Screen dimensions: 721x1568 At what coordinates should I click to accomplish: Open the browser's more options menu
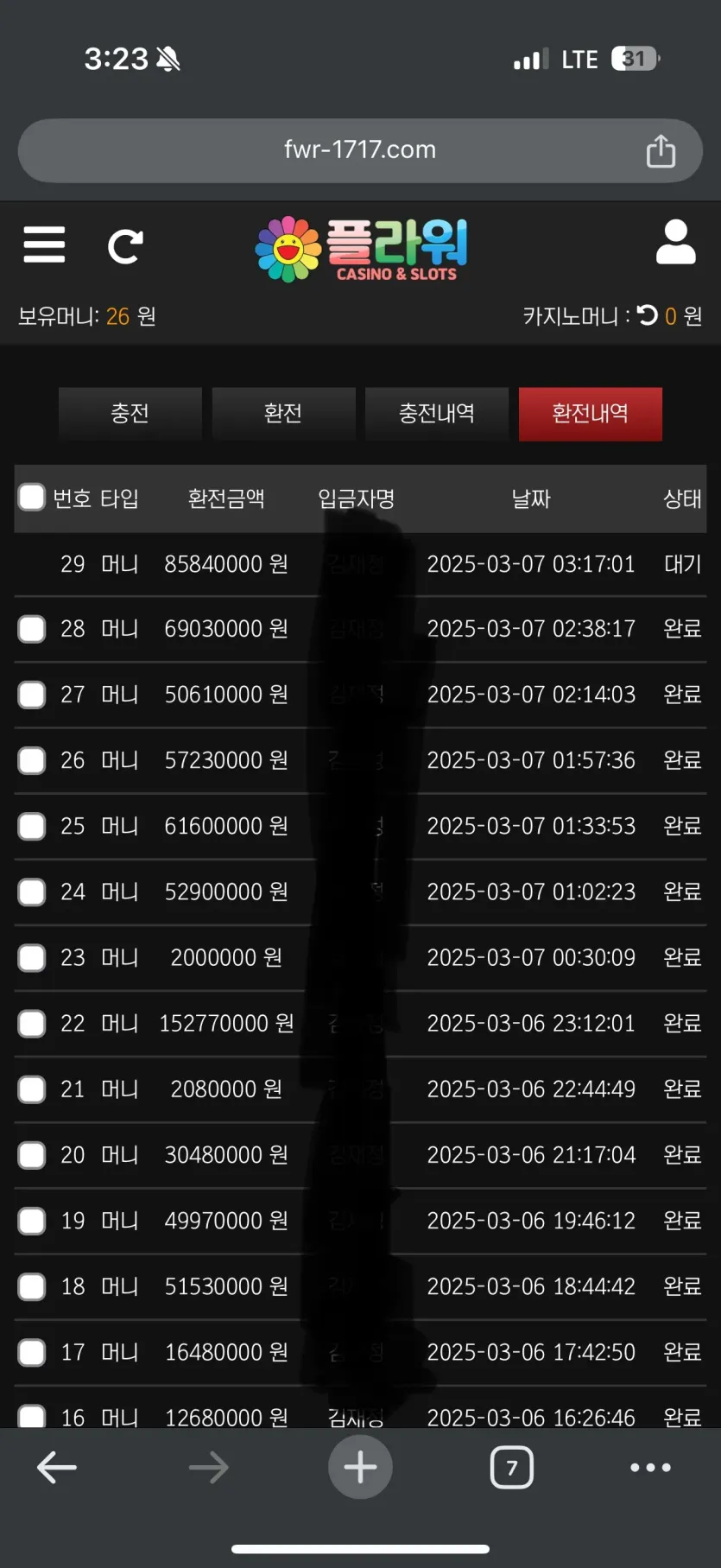650,1467
